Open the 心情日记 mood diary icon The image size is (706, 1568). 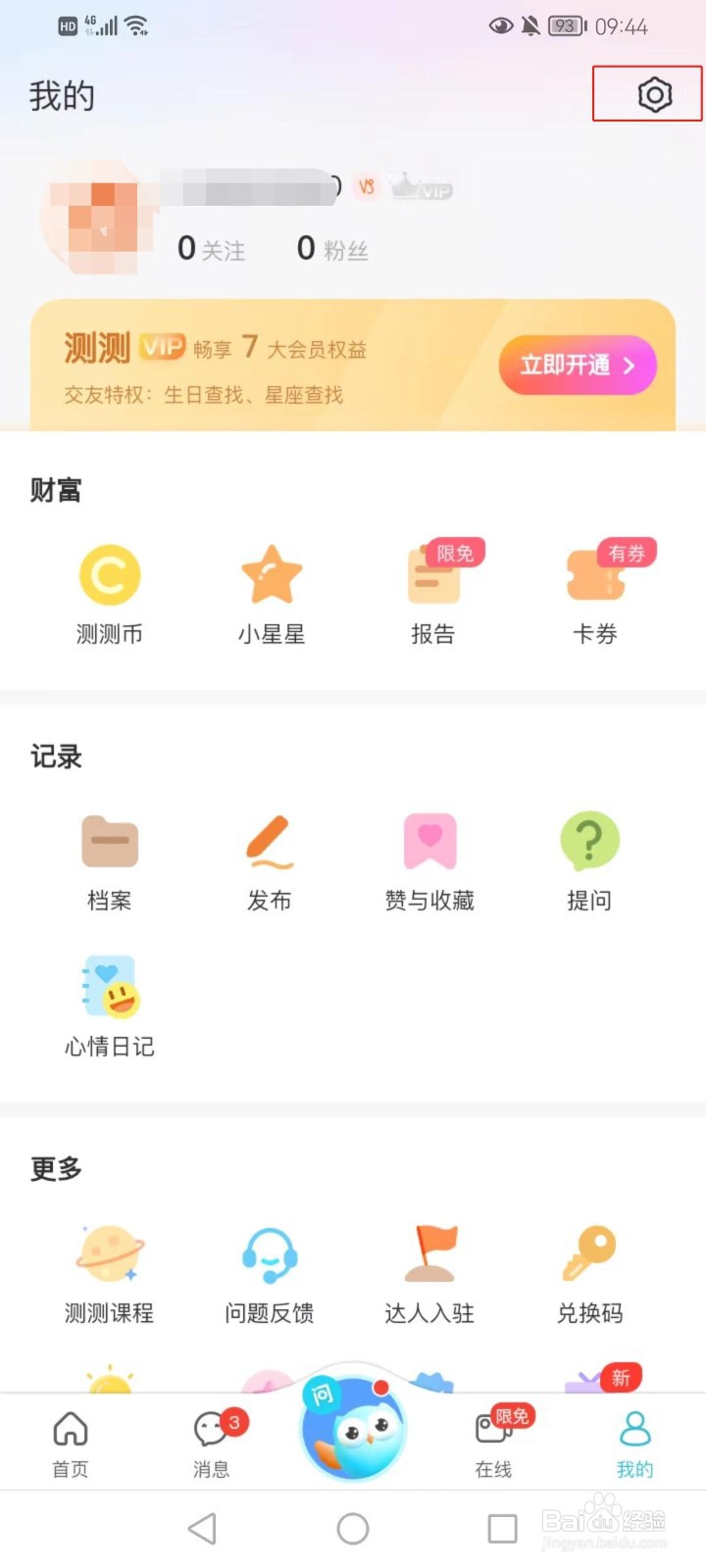pyautogui.click(x=110, y=986)
